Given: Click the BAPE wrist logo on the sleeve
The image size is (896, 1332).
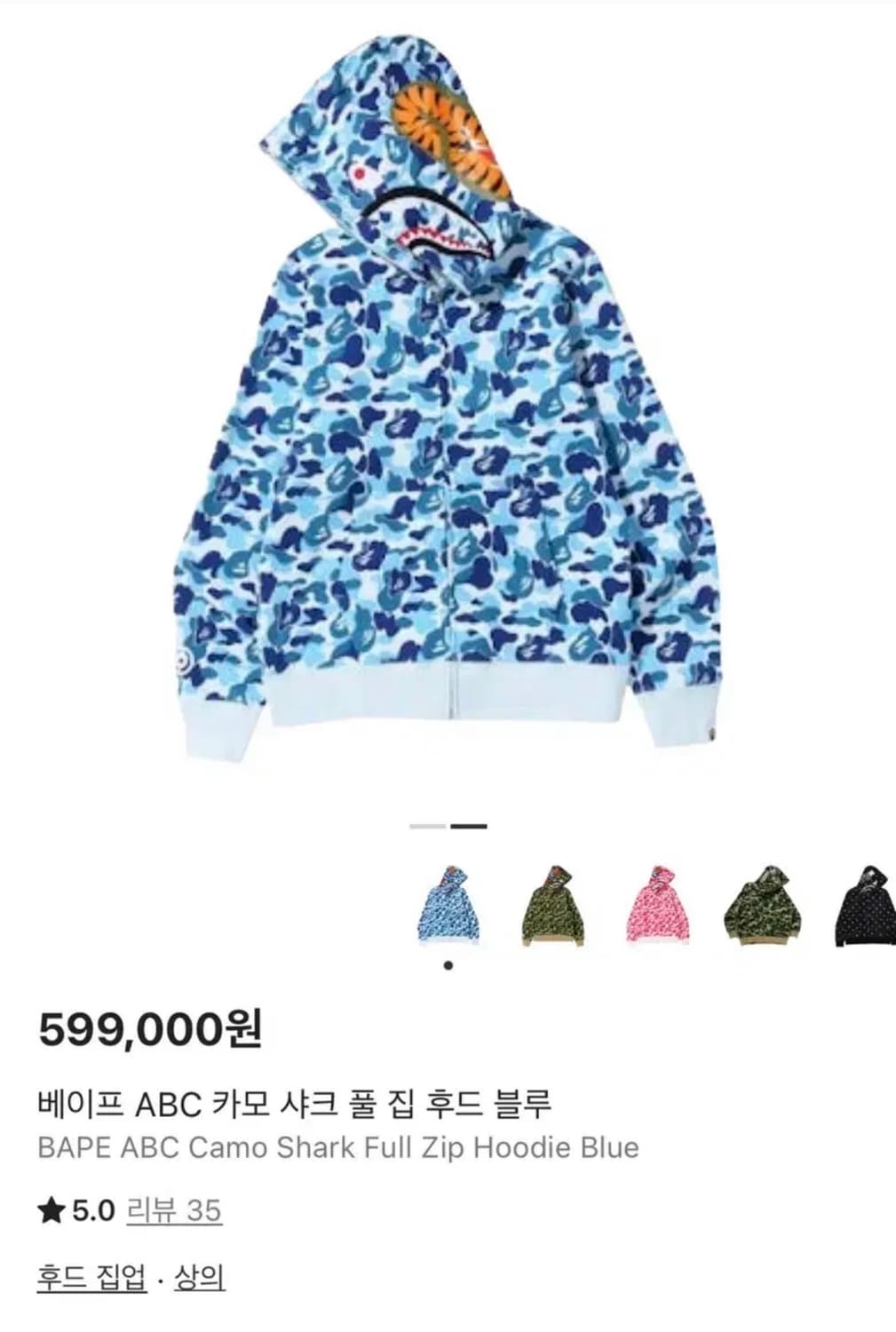Looking at the screenshot, I should tap(184, 662).
